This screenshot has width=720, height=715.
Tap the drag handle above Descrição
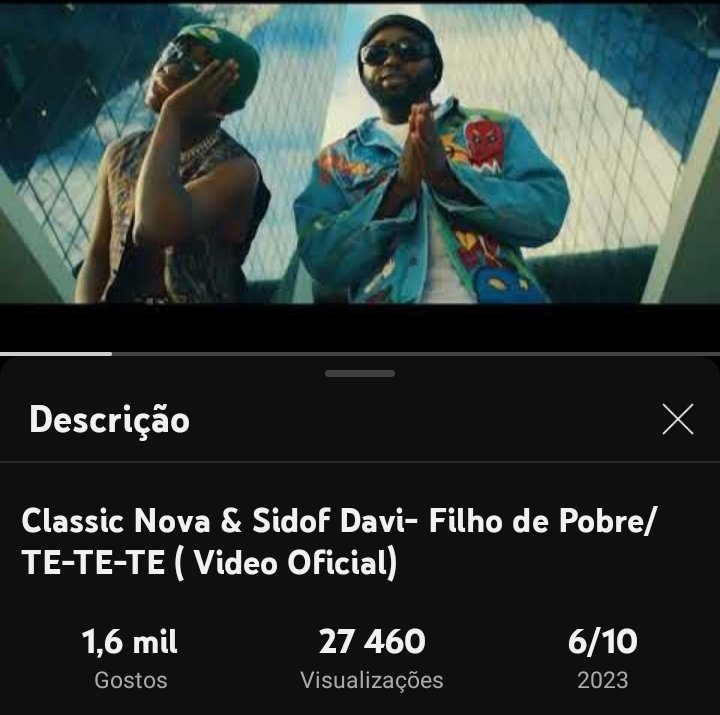click(x=360, y=374)
